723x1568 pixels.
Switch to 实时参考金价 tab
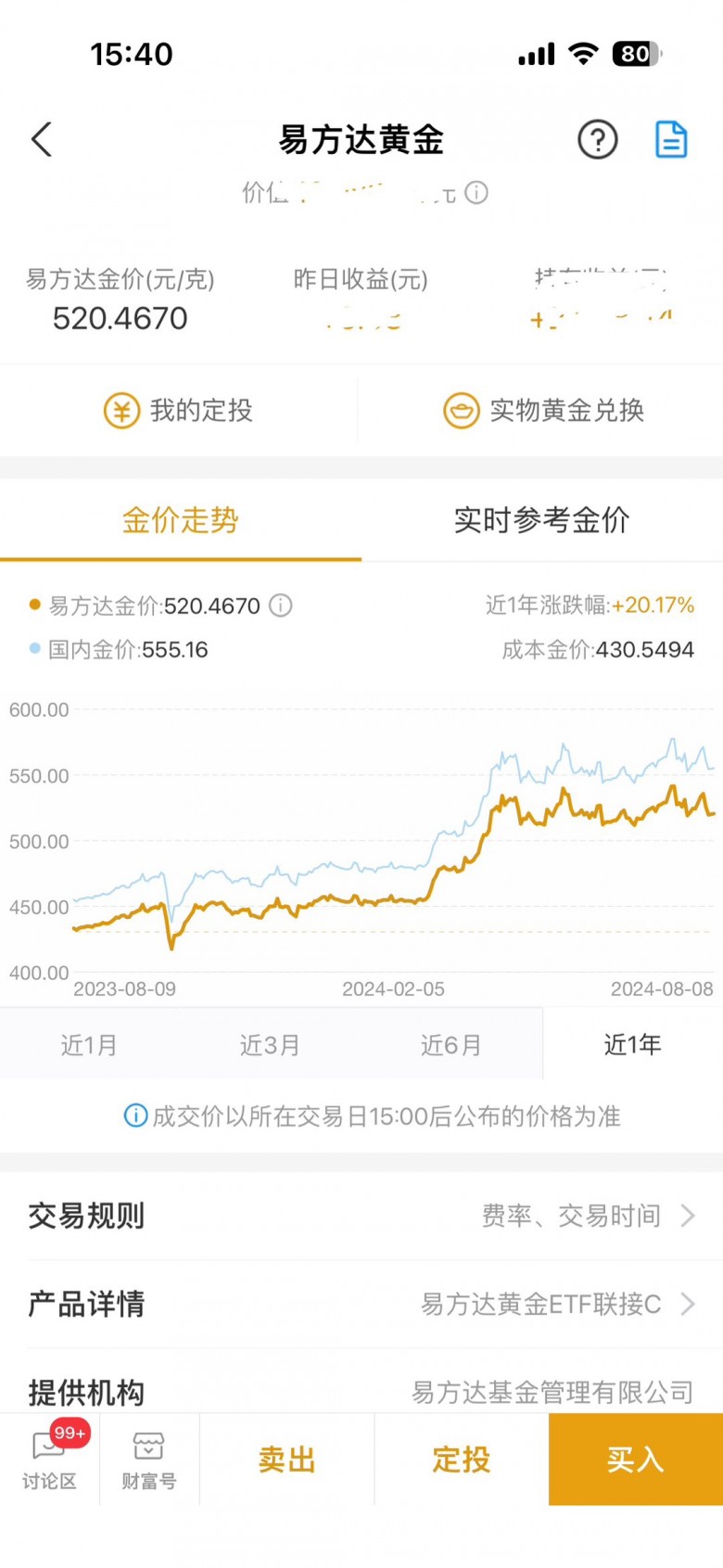[x=542, y=520]
